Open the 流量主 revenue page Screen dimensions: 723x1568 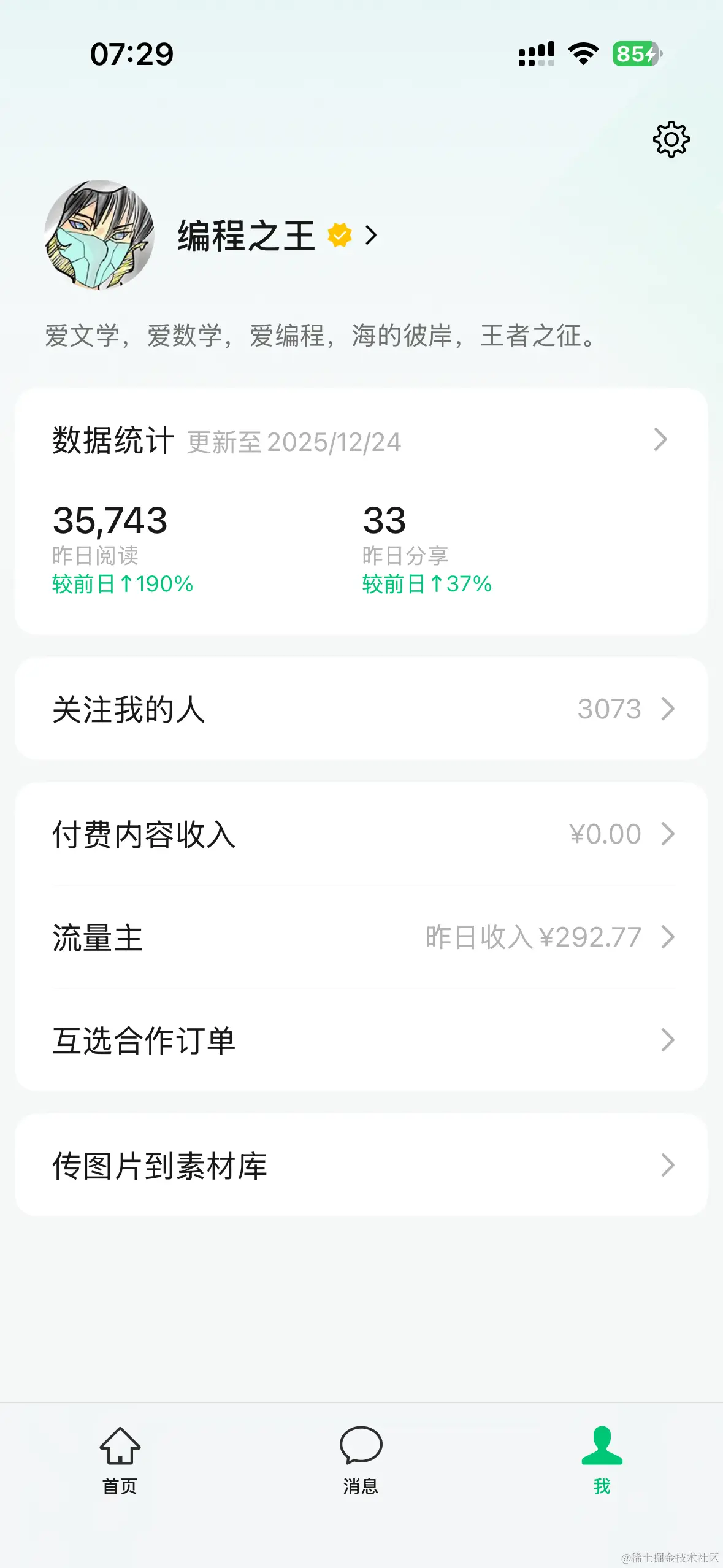[x=361, y=937]
